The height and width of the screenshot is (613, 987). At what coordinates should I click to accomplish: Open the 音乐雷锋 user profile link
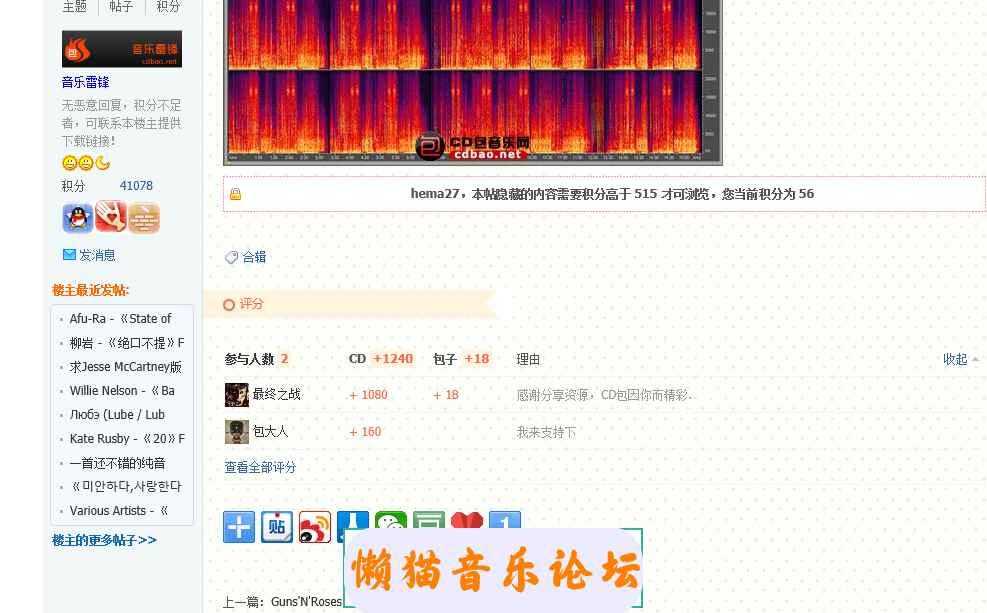(x=85, y=82)
